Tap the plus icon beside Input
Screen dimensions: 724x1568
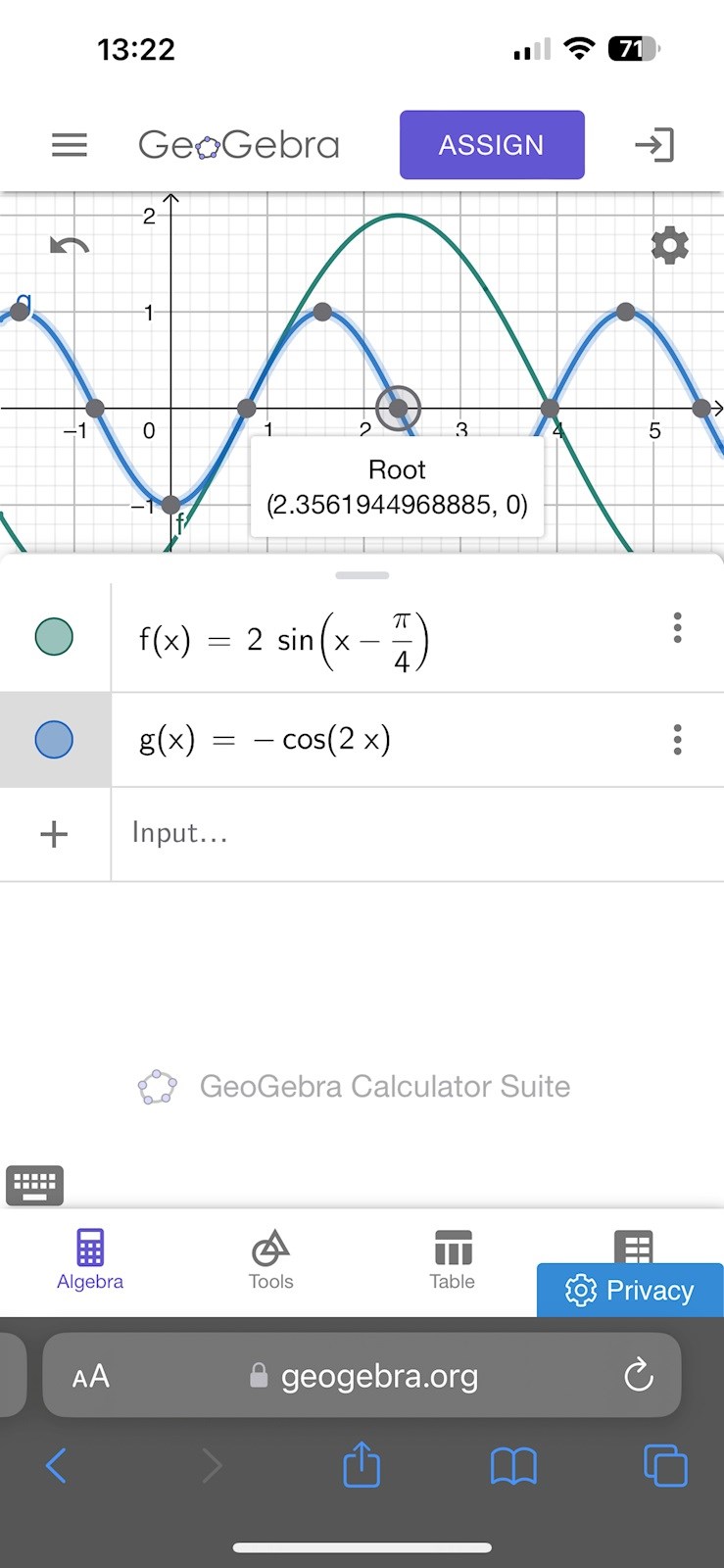click(x=54, y=834)
